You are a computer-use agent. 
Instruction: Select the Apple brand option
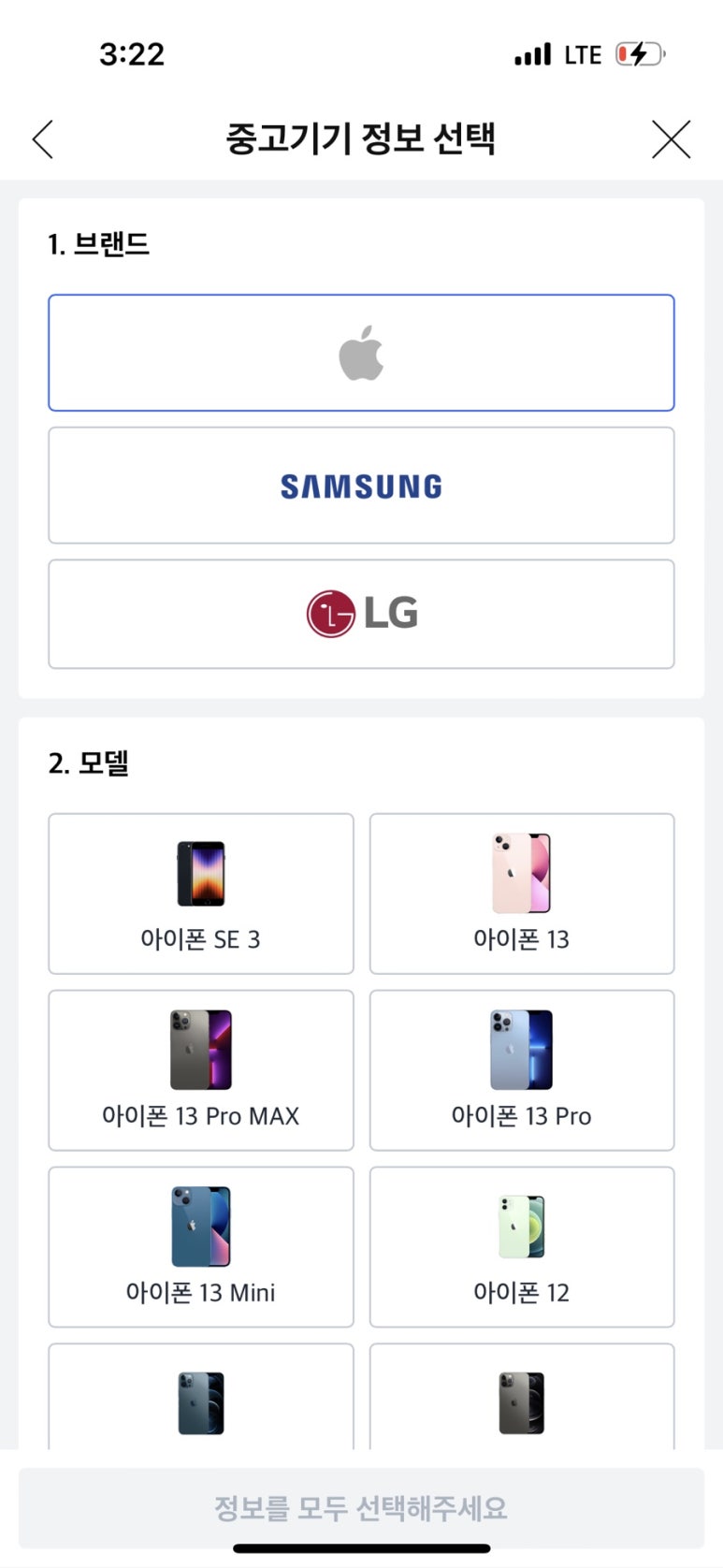361,353
